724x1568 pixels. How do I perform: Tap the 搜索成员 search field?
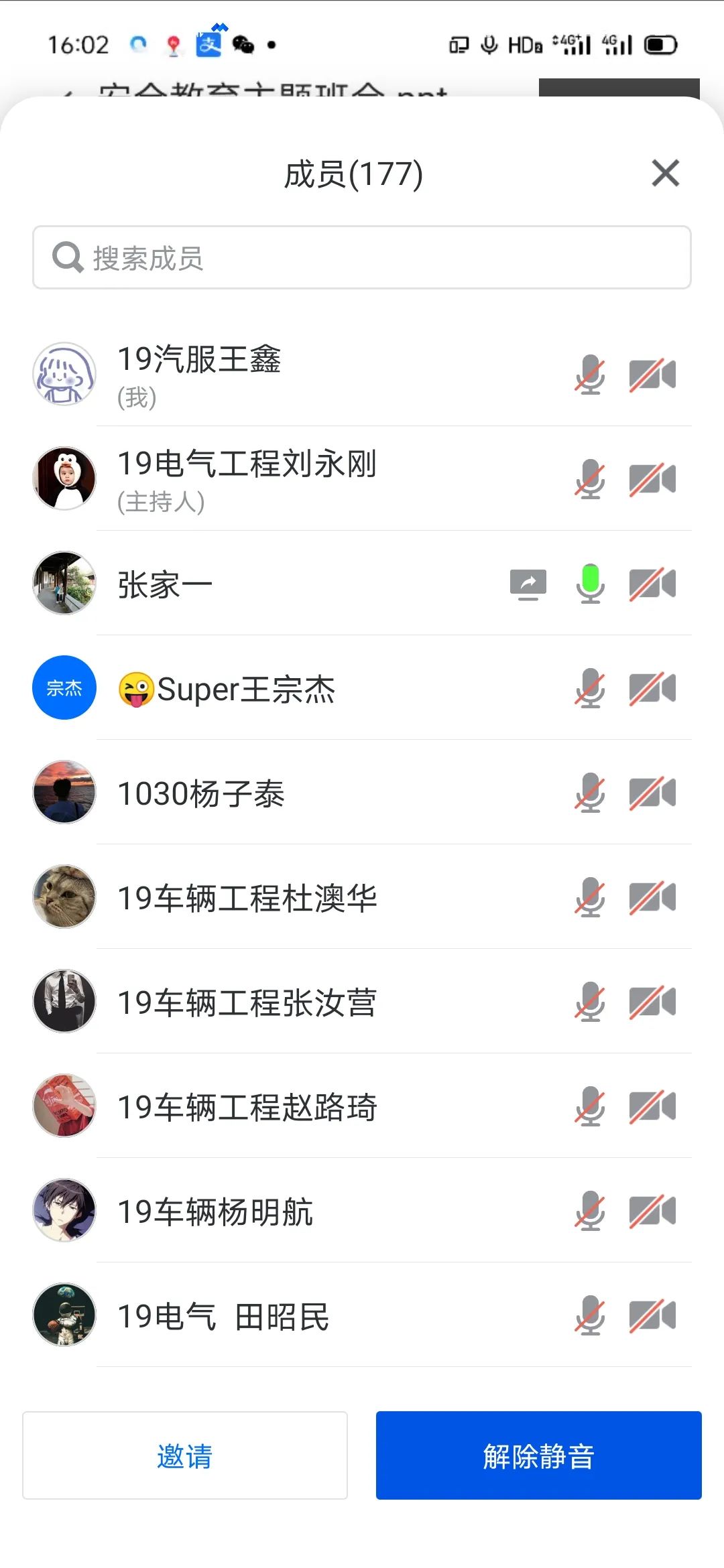click(362, 258)
